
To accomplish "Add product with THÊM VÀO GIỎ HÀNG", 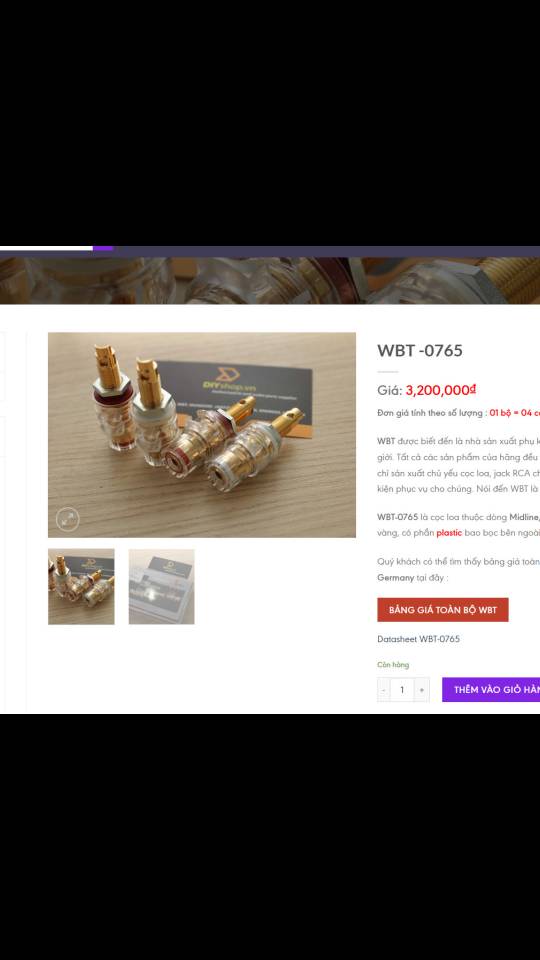I will tap(491, 689).
